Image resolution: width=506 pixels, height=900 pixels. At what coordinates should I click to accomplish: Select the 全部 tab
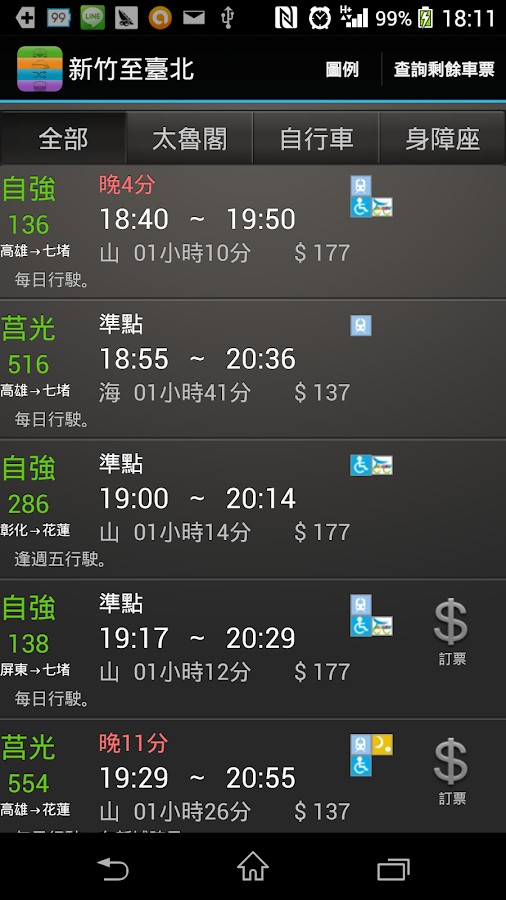63,139
